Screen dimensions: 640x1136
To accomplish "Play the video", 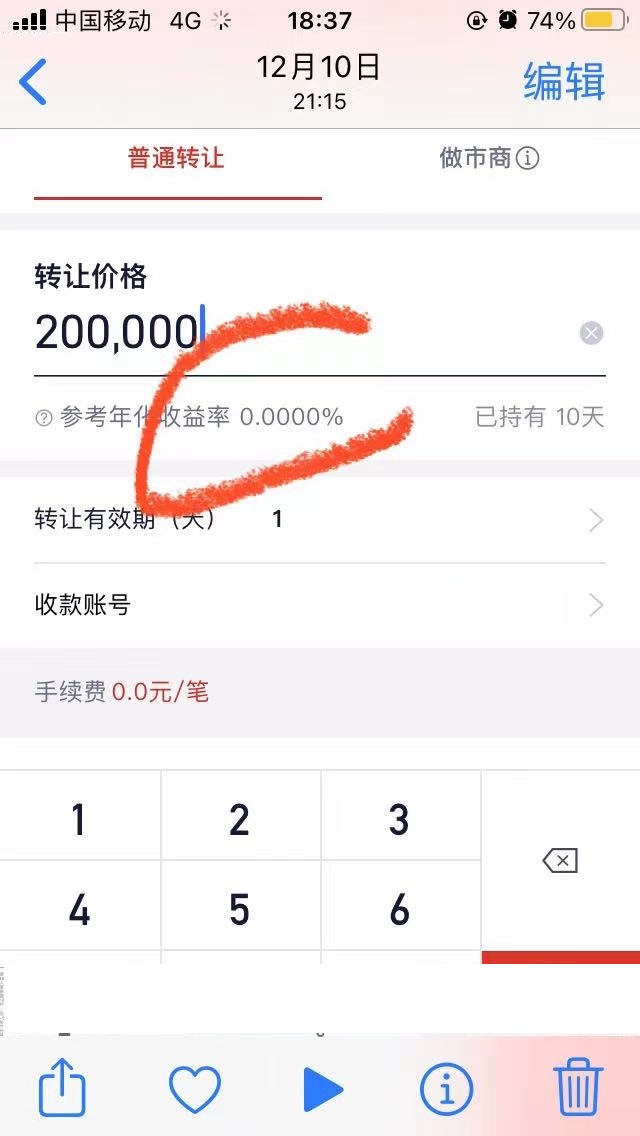I will point(322,1088).
